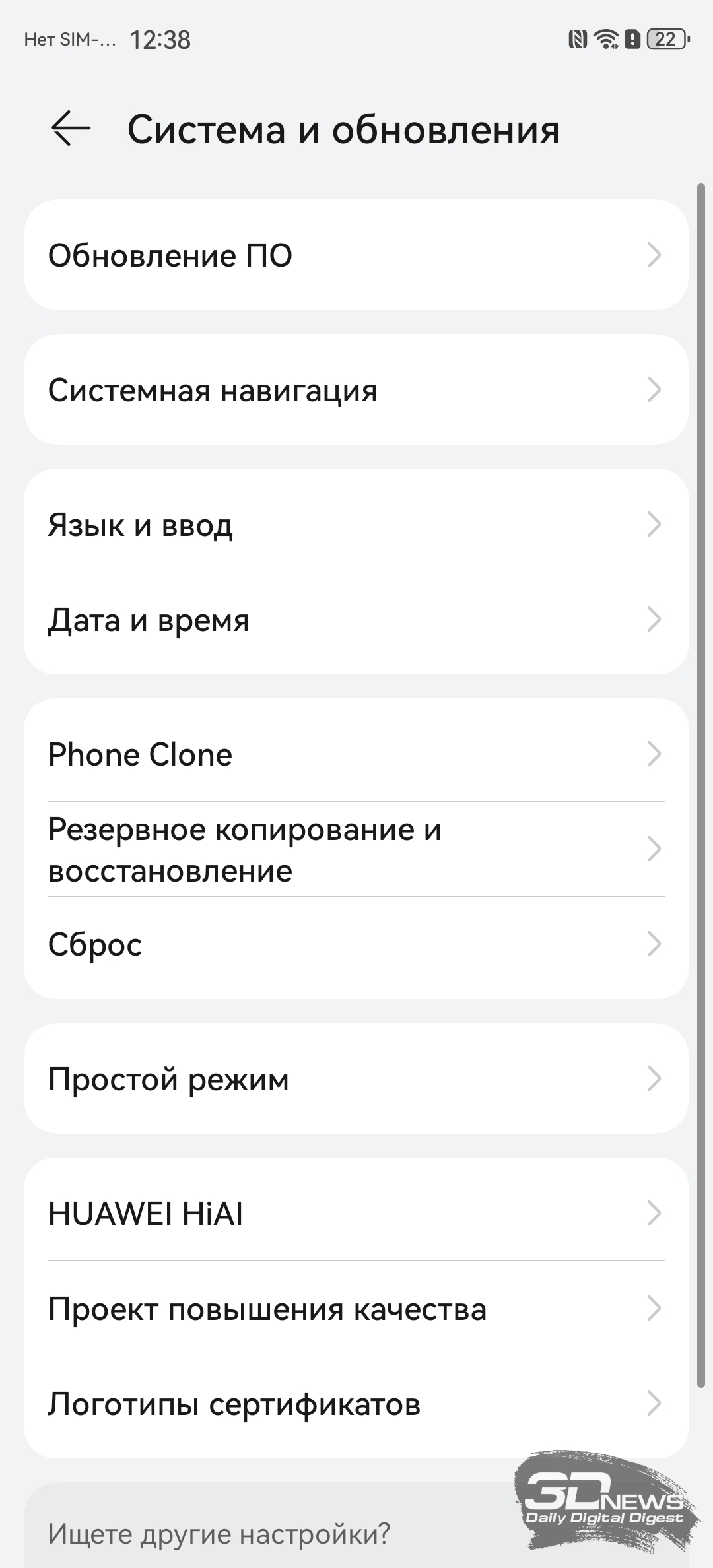Open Обновление ПО settings
The height and width of the screenshot is (1568, 713).
point(356,255)
